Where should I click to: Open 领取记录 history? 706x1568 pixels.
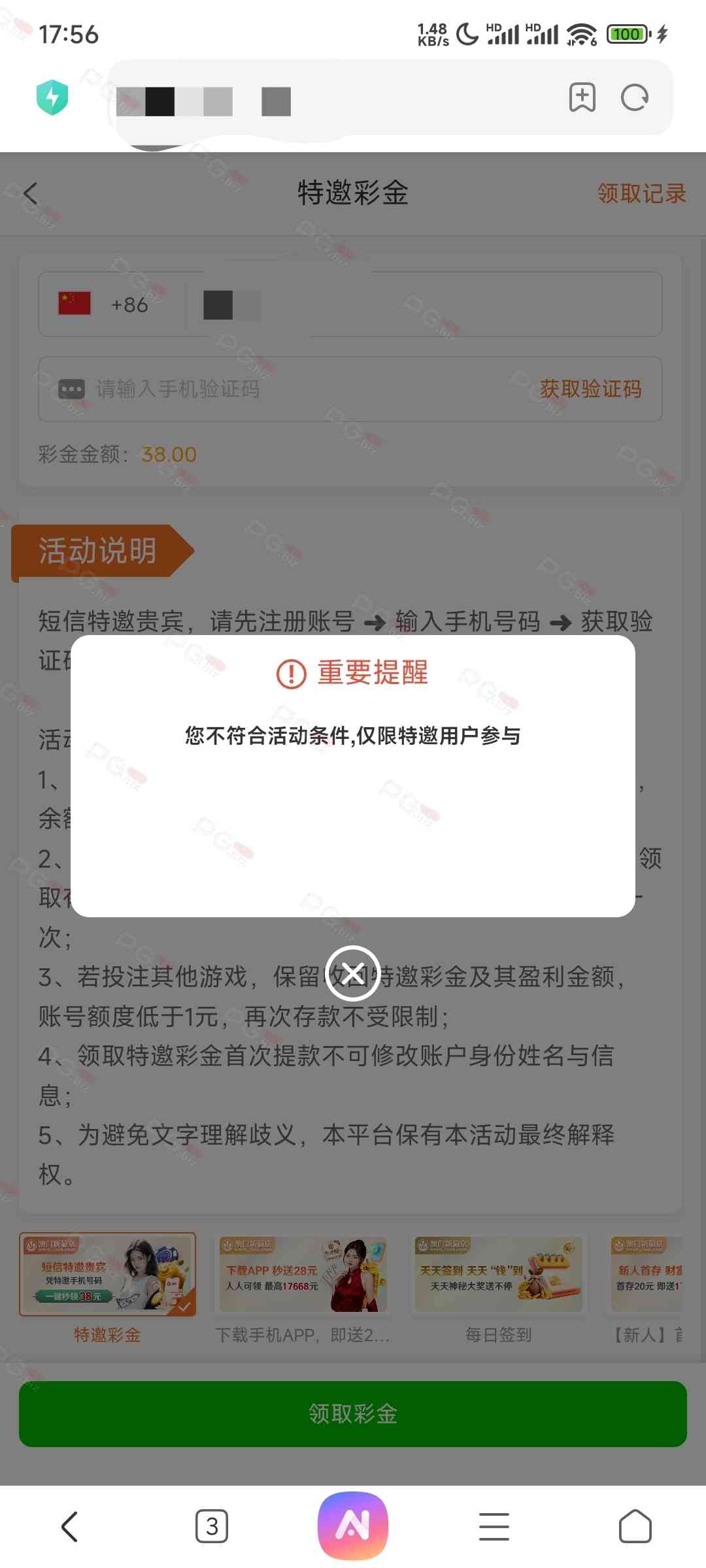pos(641,193)
